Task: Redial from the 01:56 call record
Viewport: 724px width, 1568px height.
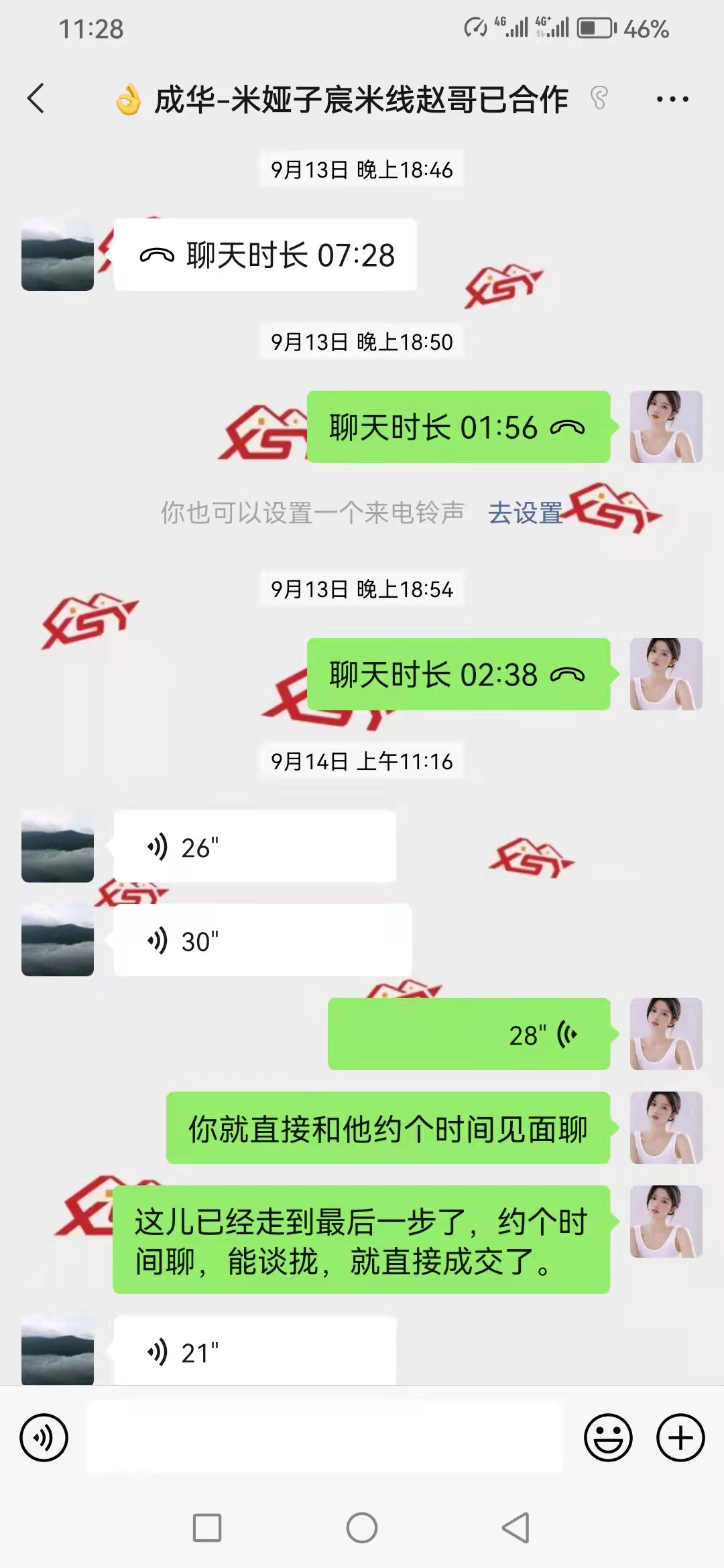Action: coord(458,428)
